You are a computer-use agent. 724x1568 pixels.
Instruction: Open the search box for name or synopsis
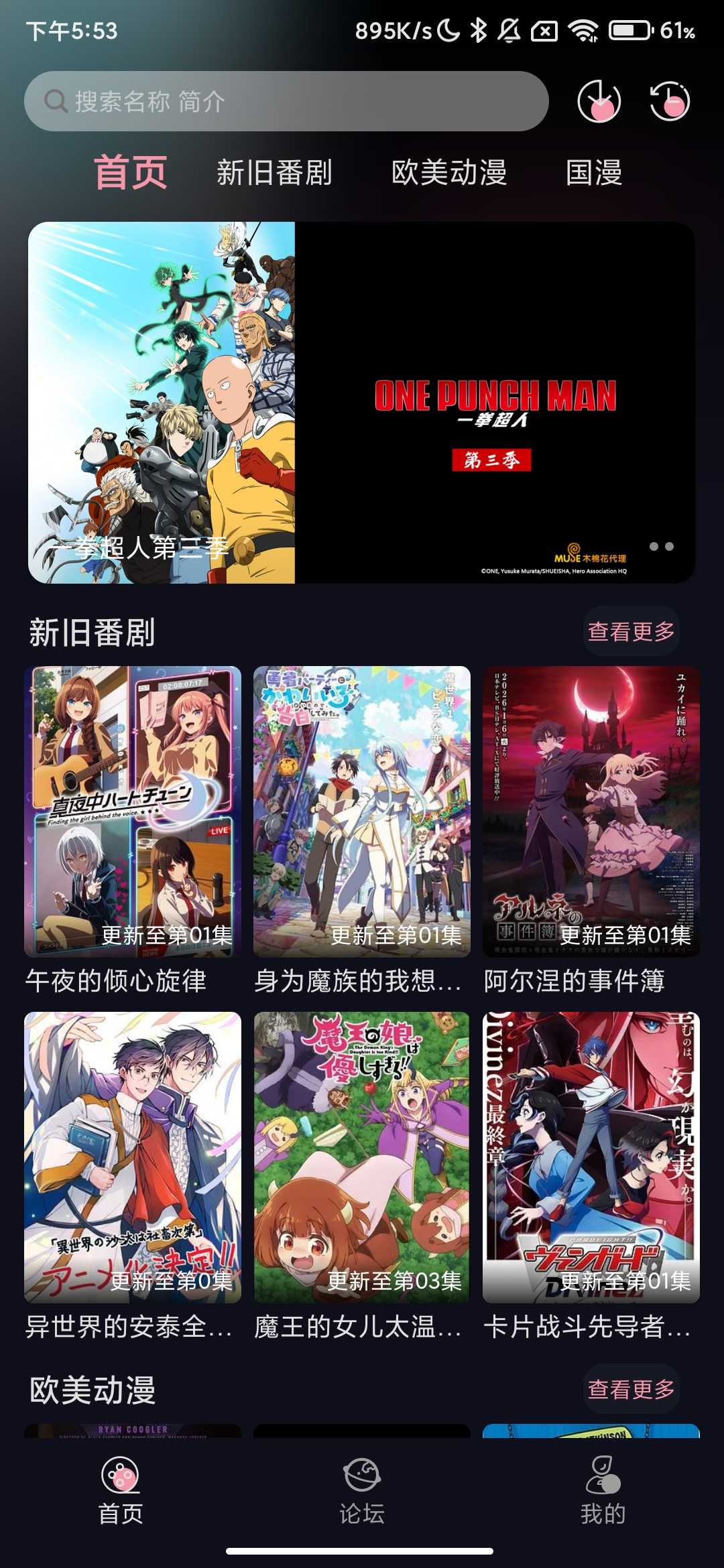(x=286, y=101)
